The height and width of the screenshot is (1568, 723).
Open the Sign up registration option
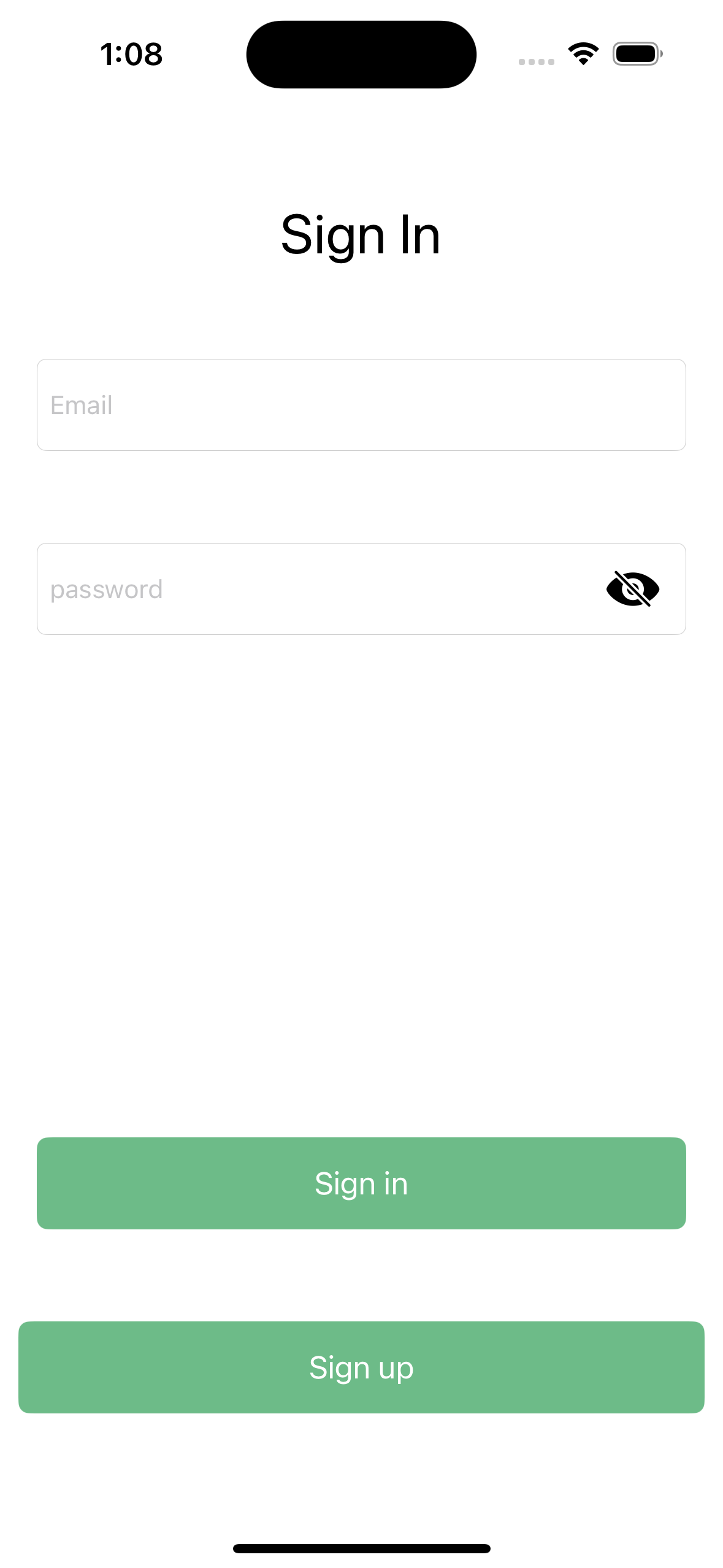[361, 1367]
